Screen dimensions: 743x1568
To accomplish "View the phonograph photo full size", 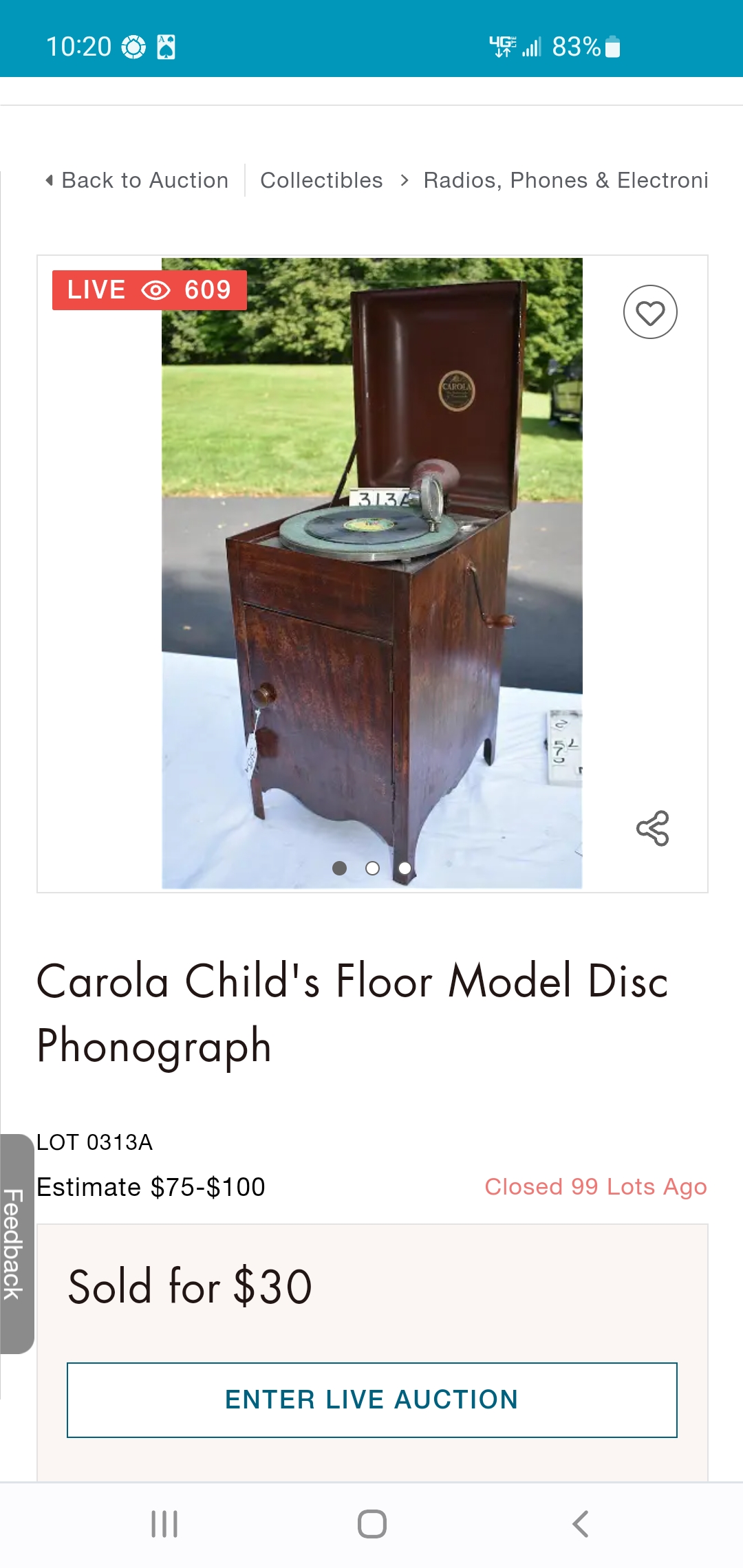I will tap(371, 571).
